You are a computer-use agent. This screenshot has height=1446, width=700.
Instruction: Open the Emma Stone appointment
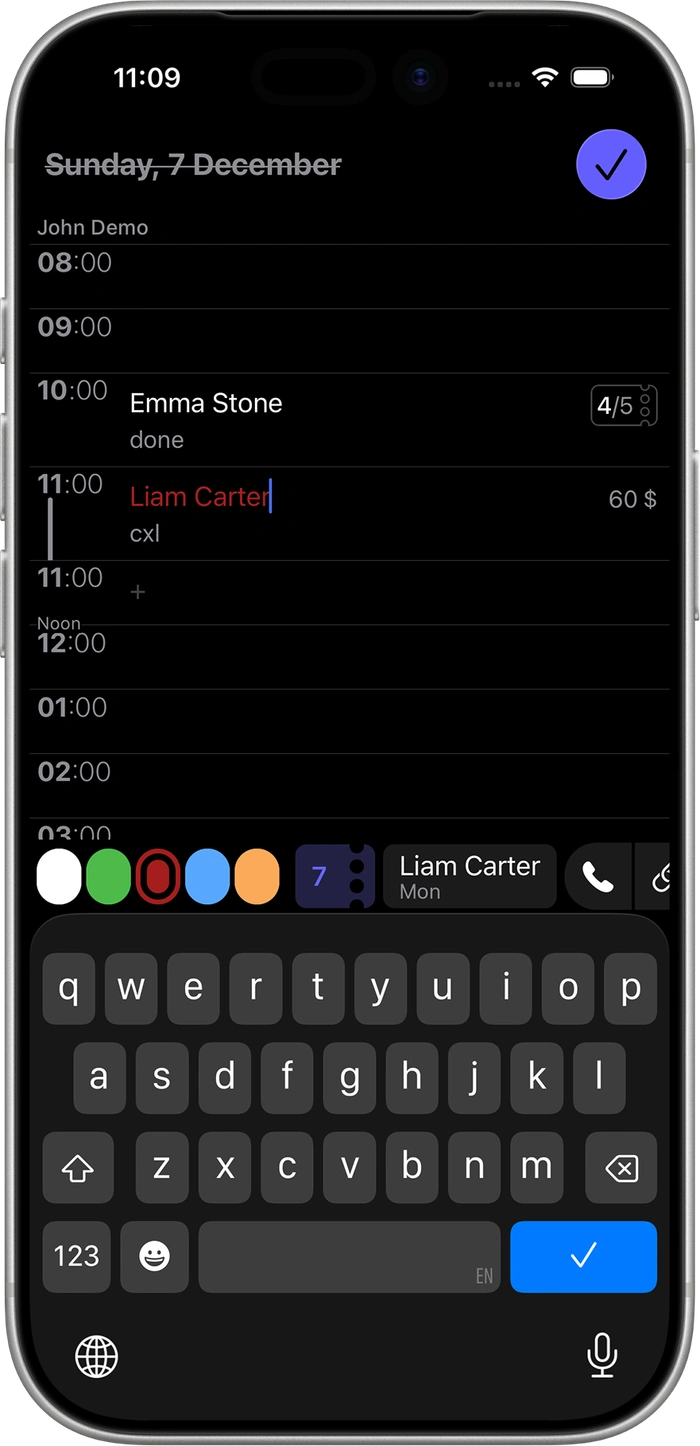coord(206,403)
